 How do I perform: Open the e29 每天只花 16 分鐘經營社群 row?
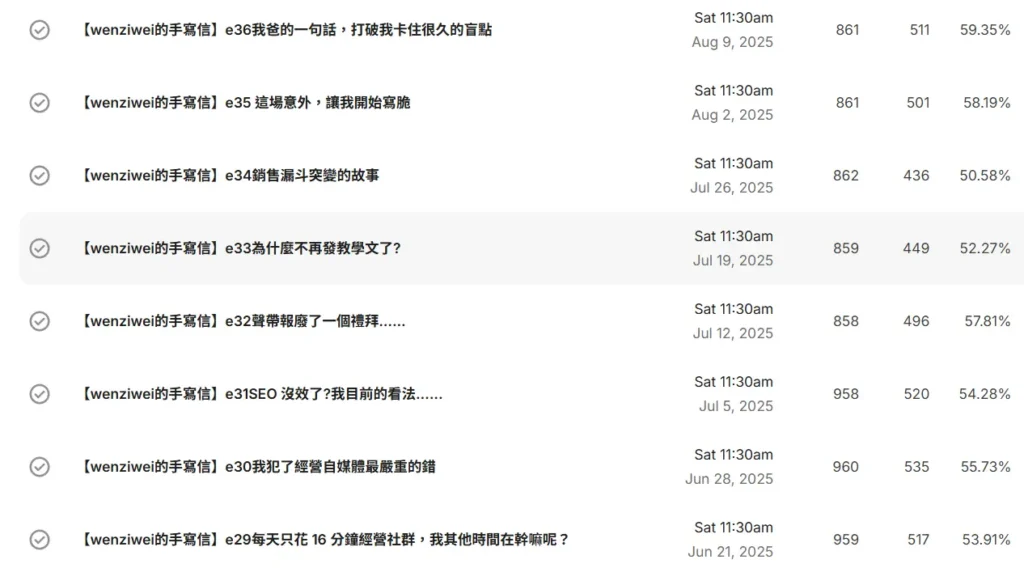325,540
